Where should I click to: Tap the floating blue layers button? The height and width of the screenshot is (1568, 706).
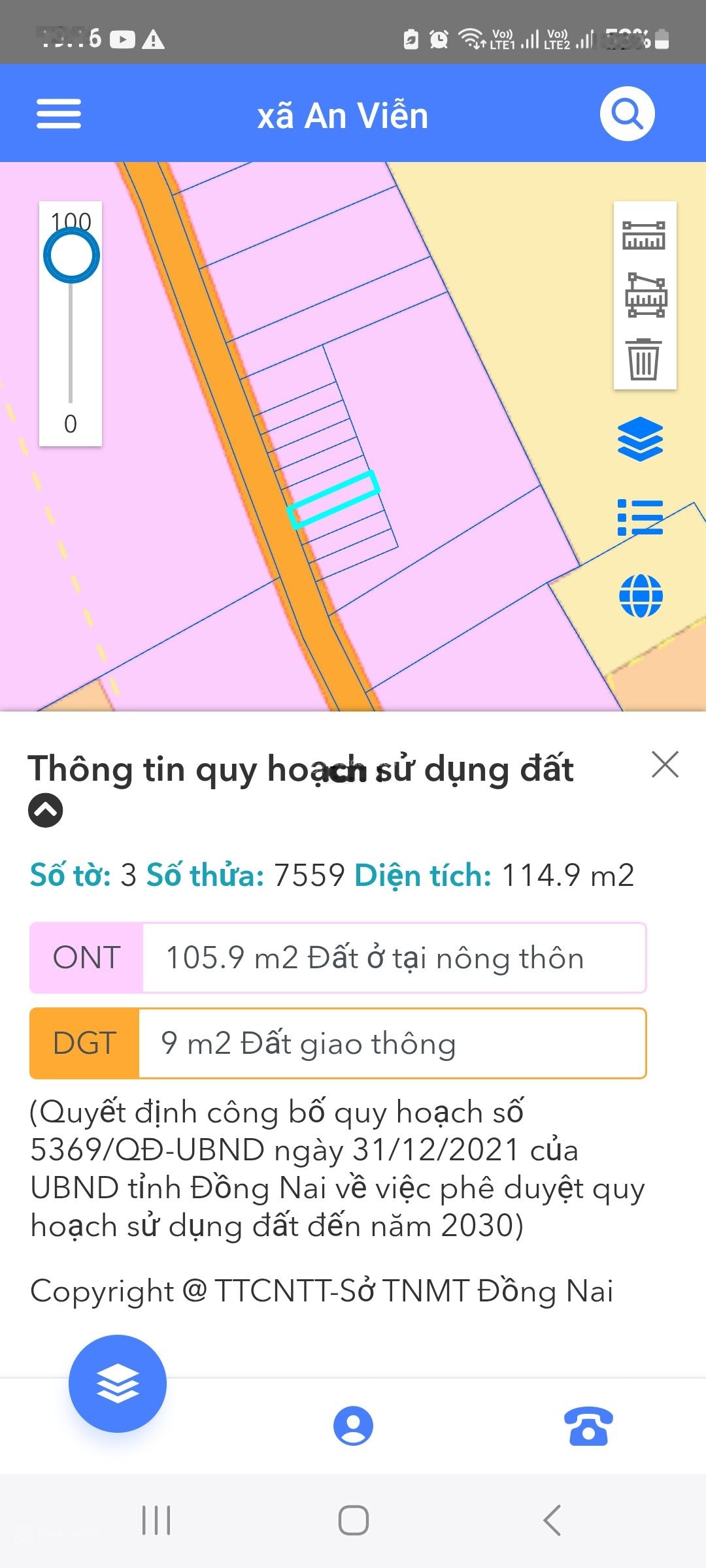pos(117,1383)
